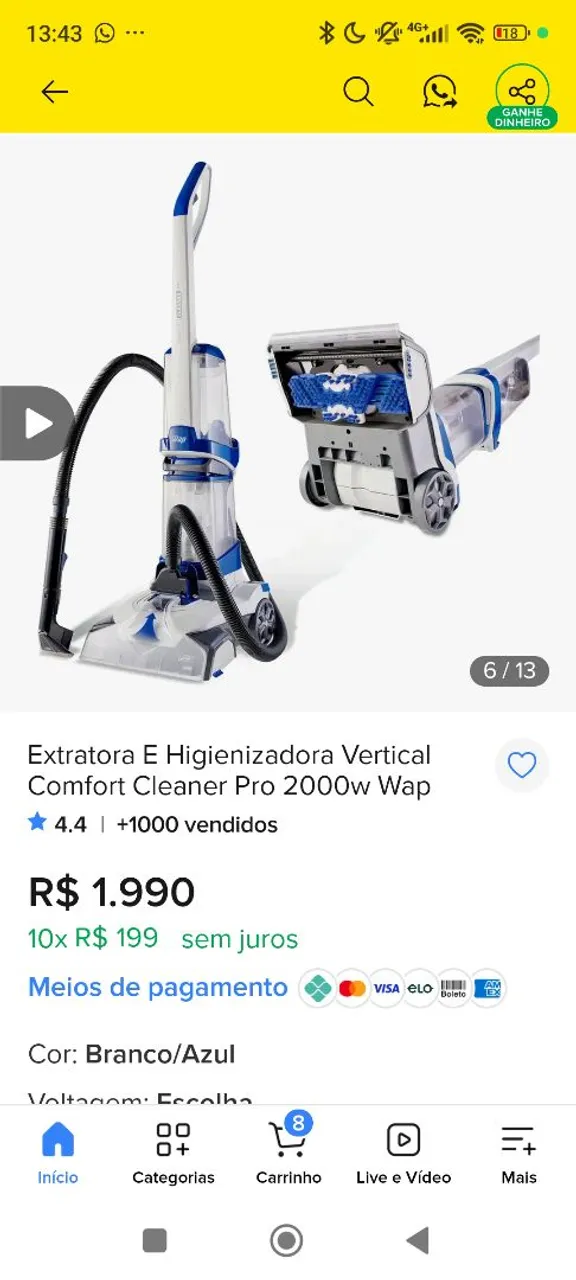Open the search magnifier icon
This screenshot has width=576, height=1280.
358,91
